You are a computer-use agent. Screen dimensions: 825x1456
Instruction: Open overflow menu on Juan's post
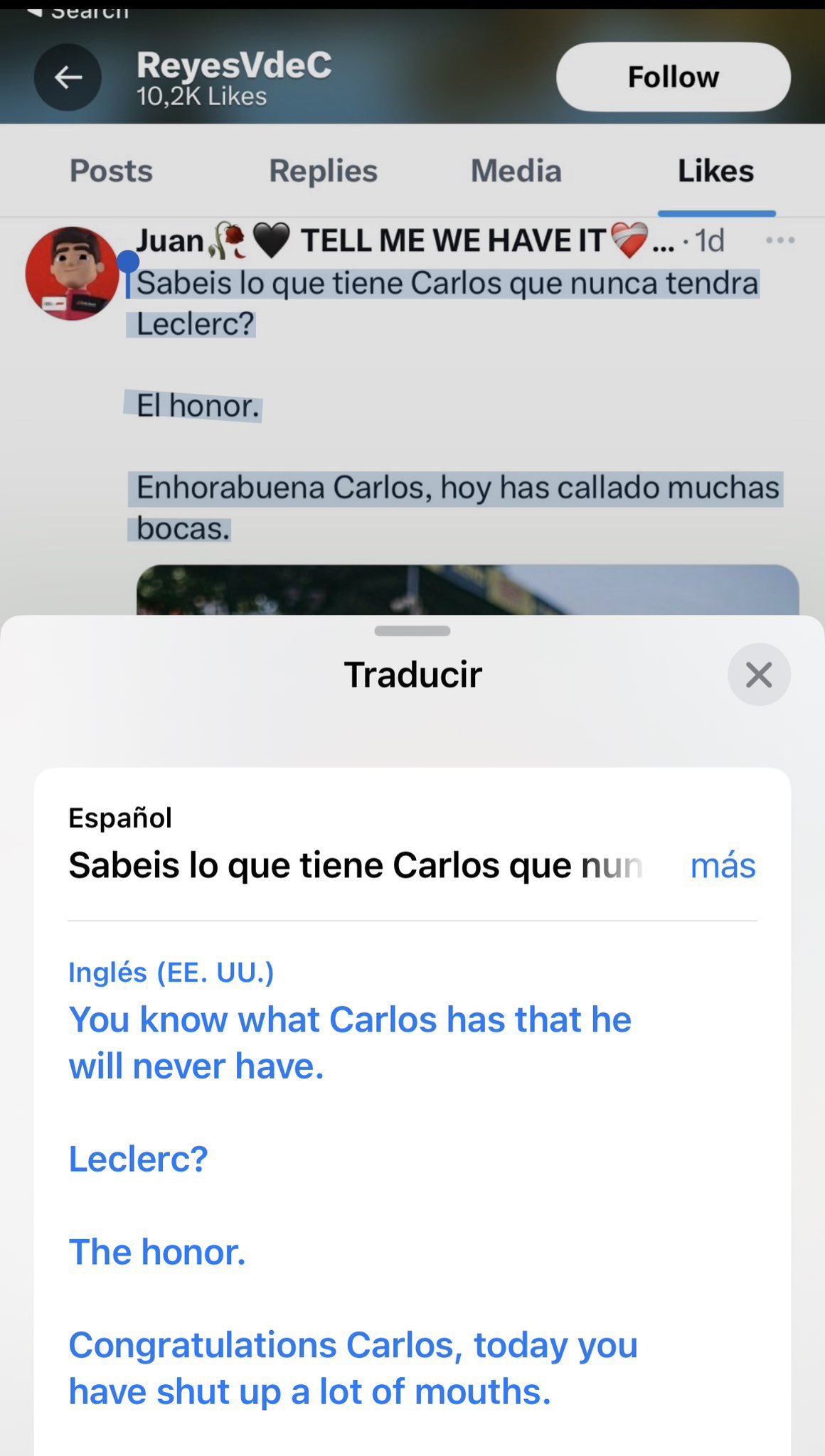(x=780, y=240)
